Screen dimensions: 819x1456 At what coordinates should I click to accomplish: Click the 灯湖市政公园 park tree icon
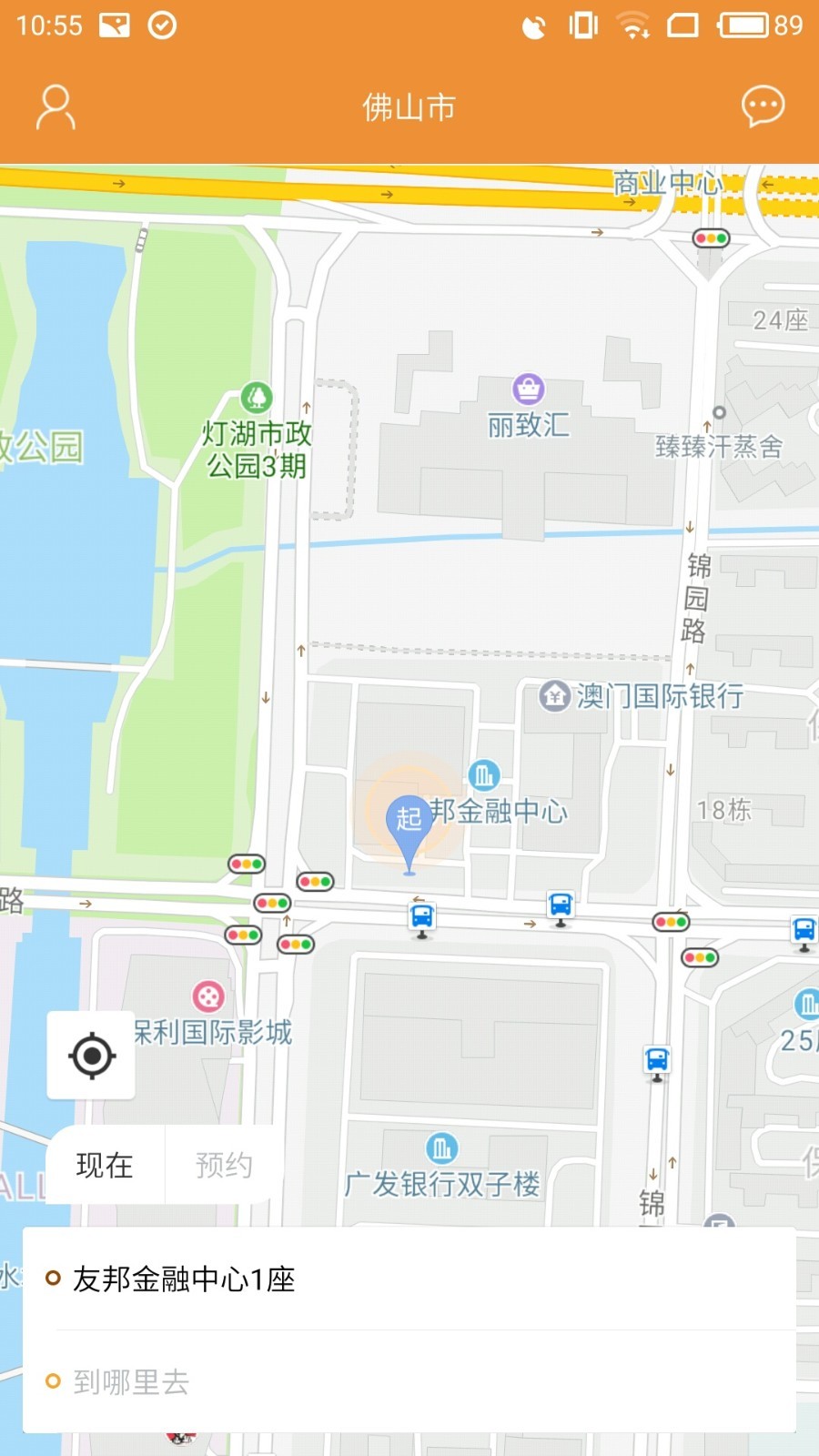pyautogui.click(x=257, y=397)
